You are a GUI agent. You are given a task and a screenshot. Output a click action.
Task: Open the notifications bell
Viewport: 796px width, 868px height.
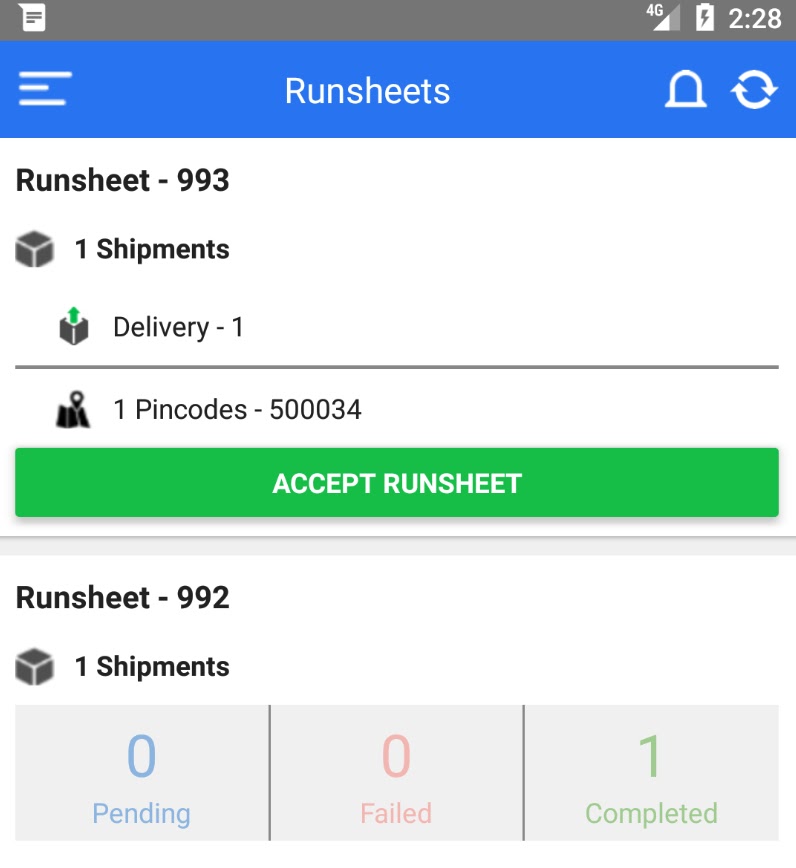pyautogui.click(x=686, y=90)
